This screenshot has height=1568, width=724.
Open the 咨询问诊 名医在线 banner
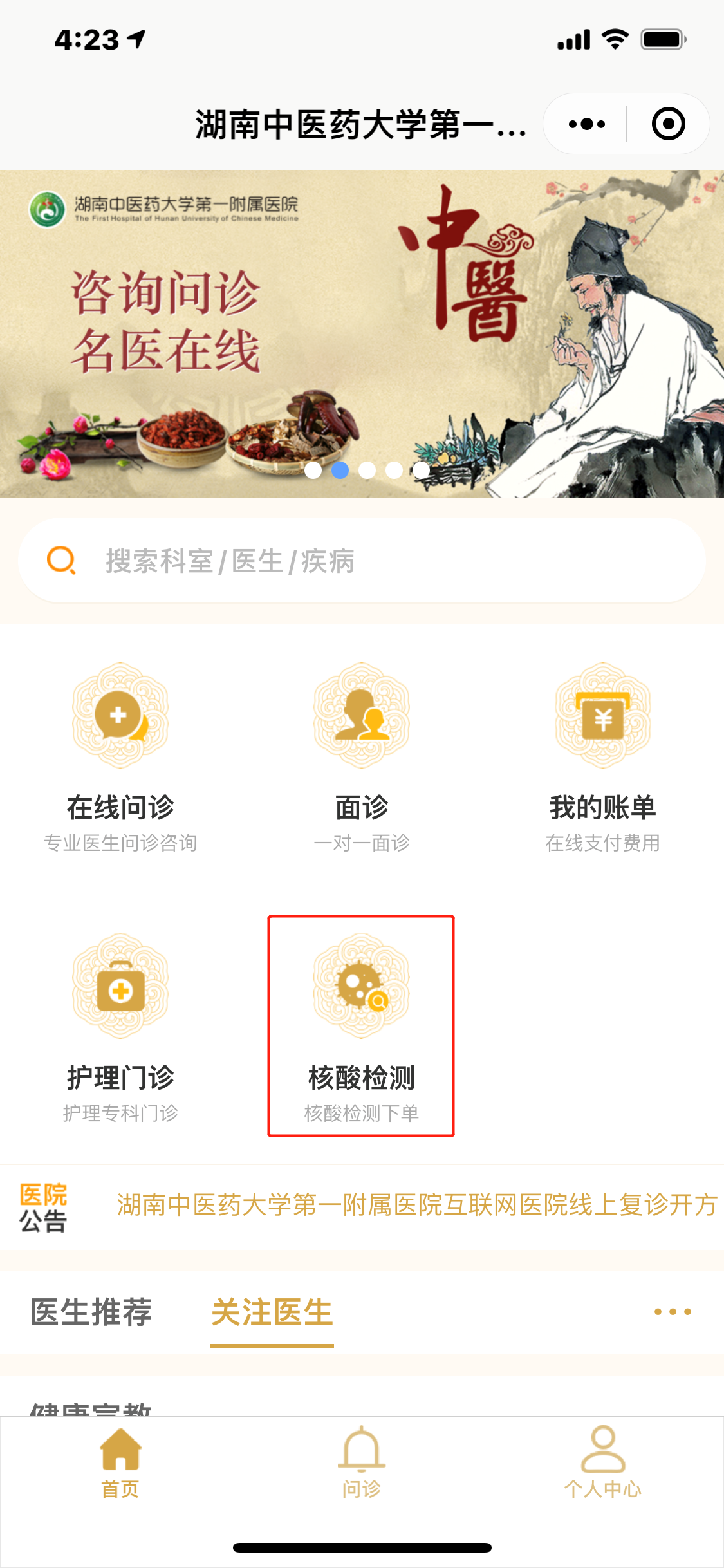click(x=362, y=333)
